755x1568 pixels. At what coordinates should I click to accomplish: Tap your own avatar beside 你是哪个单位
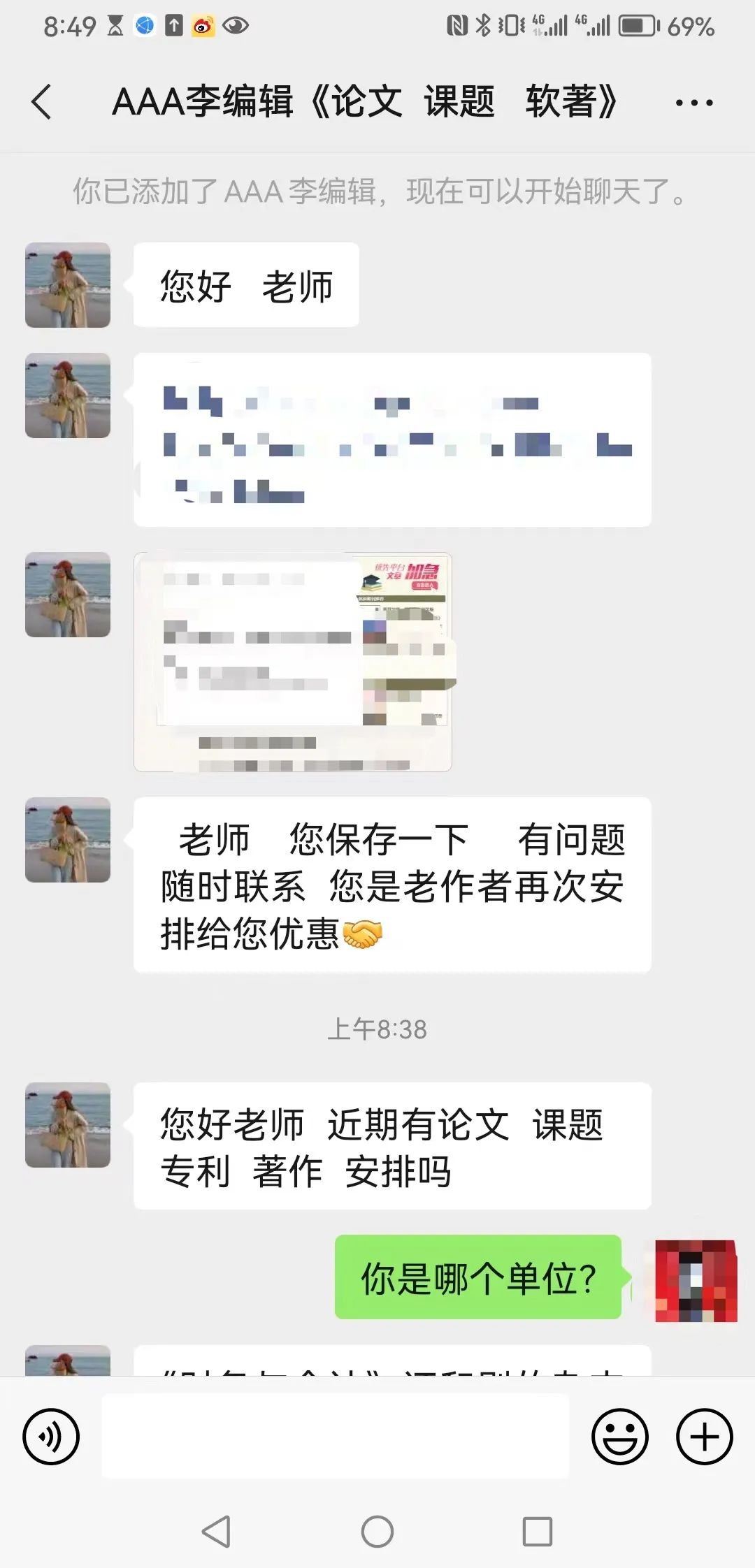coord(696,1281)
